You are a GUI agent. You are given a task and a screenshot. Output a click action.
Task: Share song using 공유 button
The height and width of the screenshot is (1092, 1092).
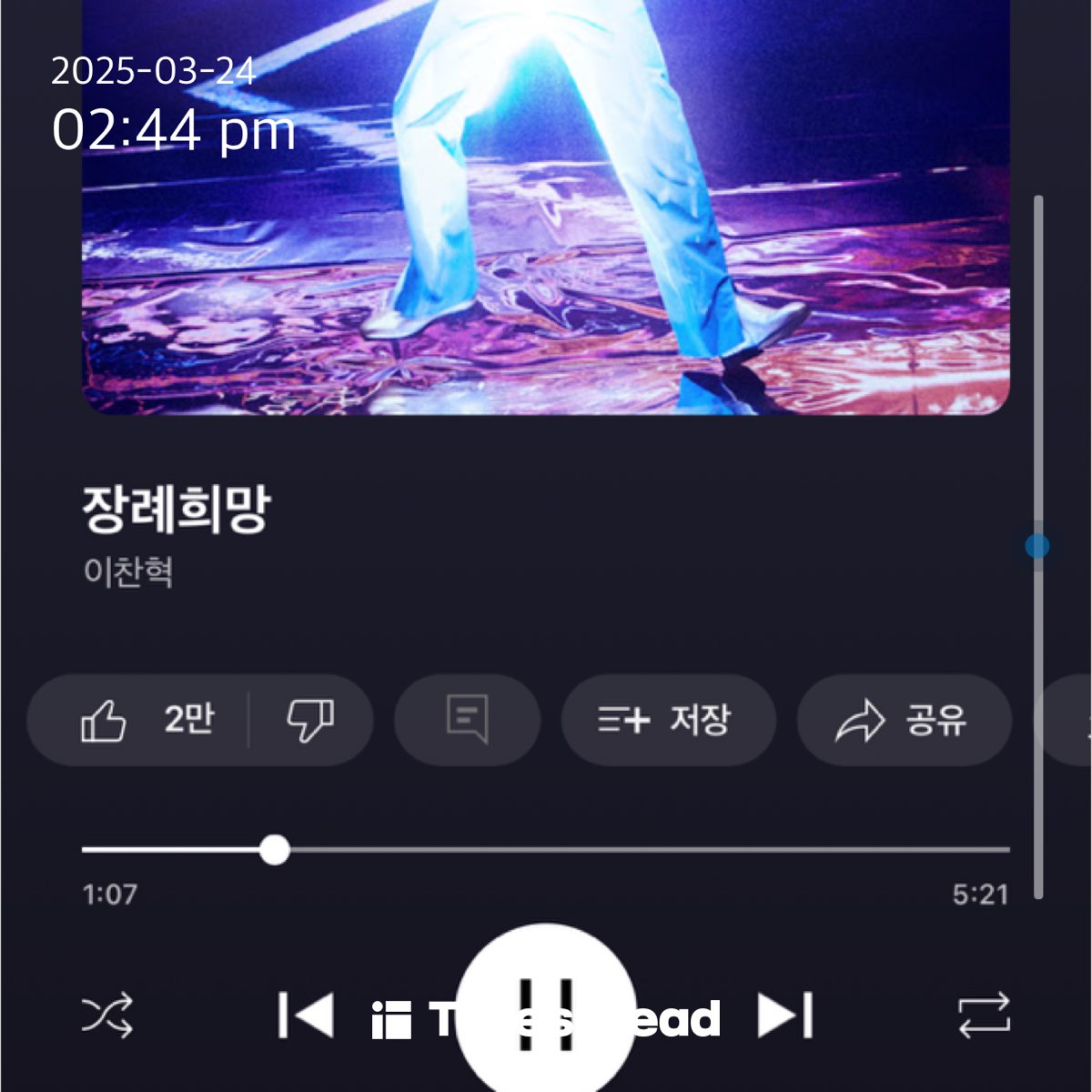(x=904, y=721)
